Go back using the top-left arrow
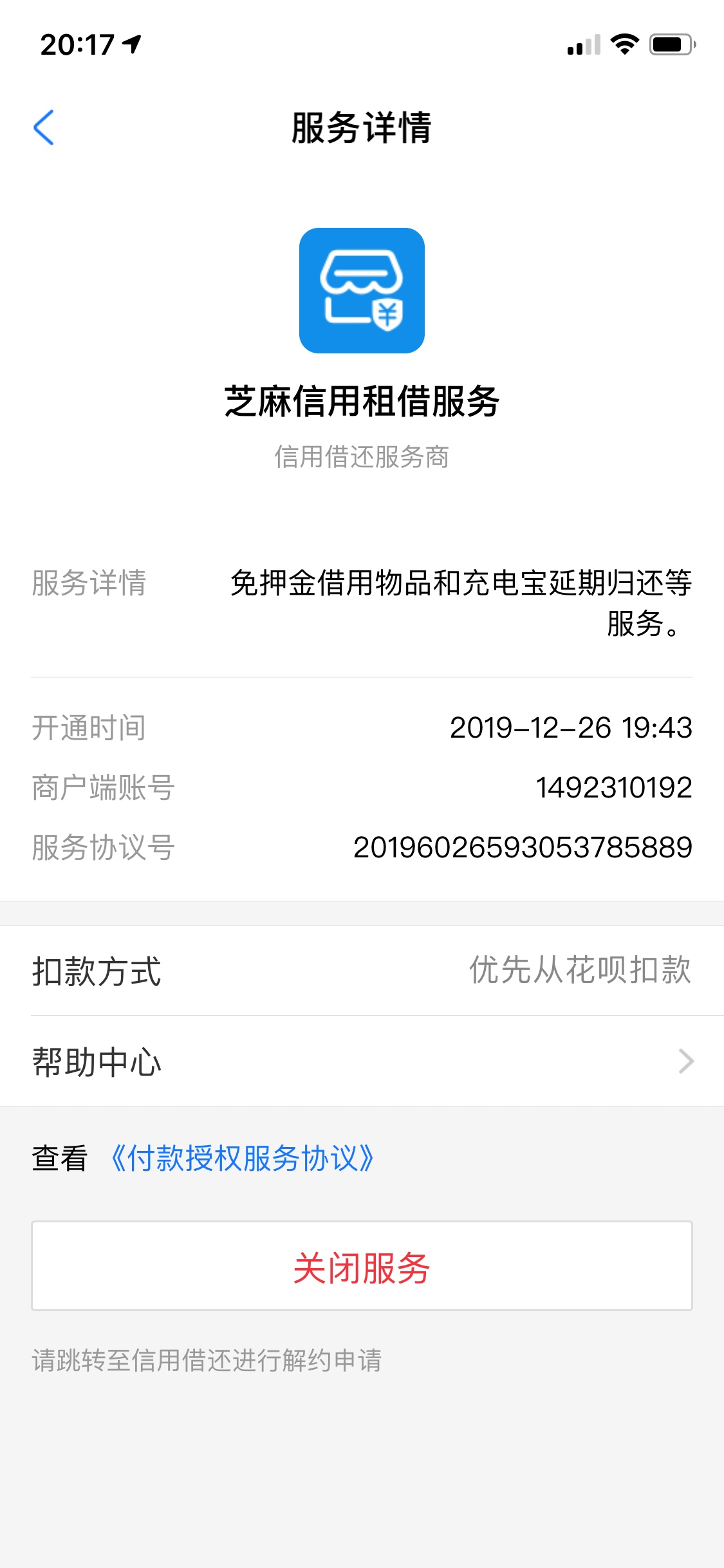Image resolution: width=724 pixels, height=1568 pixels. 44,127
